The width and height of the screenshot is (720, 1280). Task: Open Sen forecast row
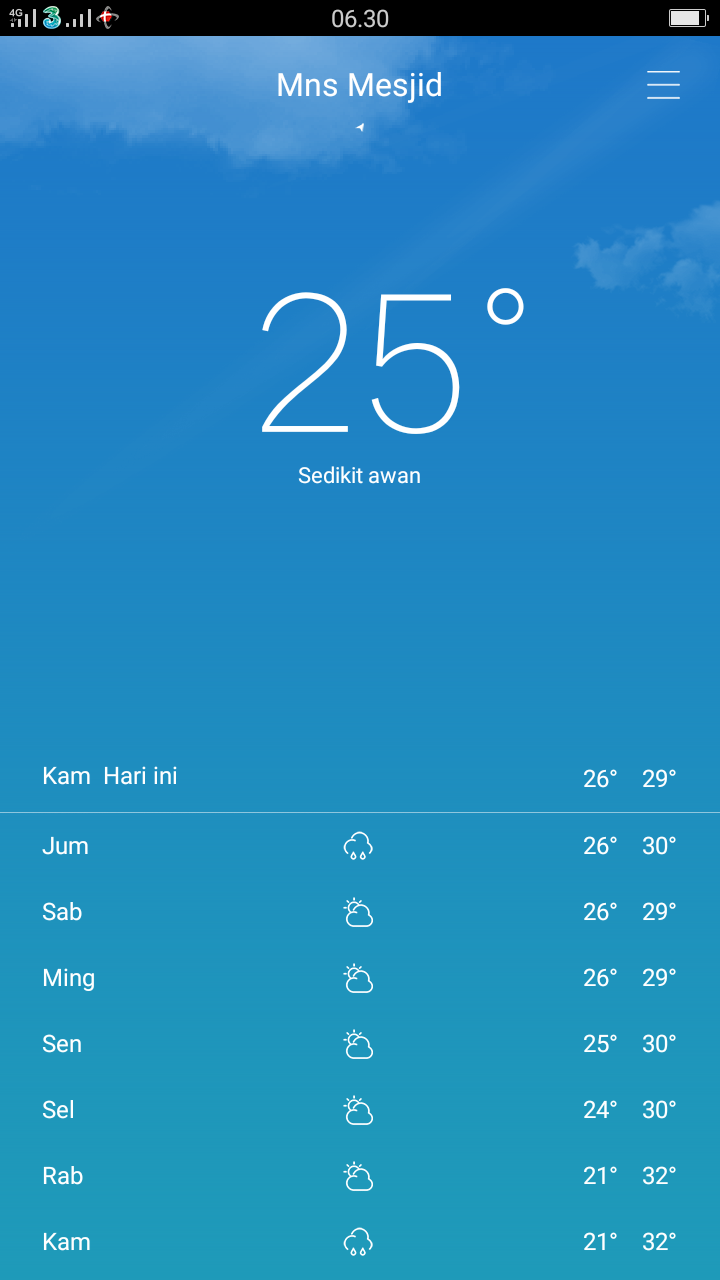point(359,1044)
